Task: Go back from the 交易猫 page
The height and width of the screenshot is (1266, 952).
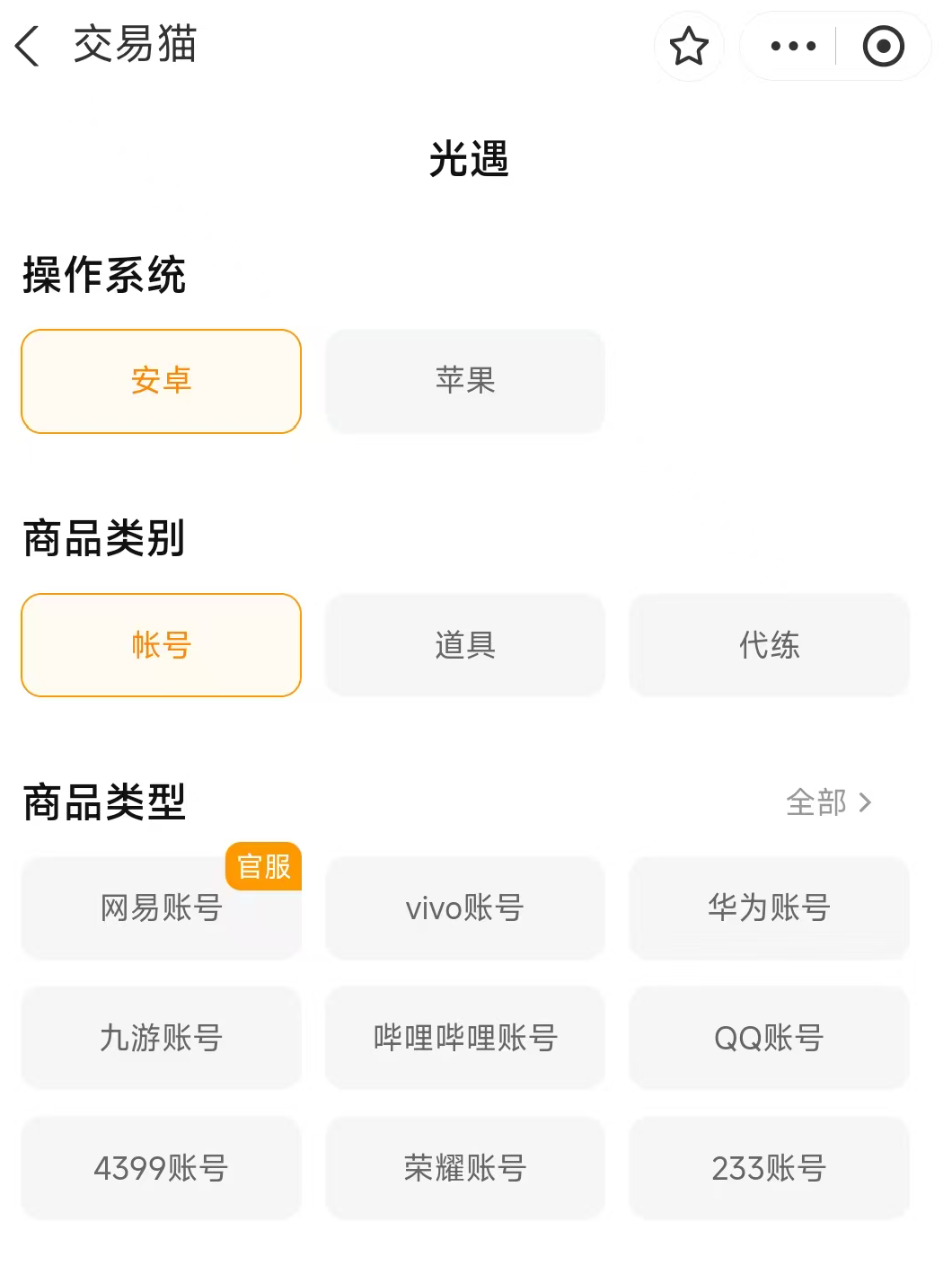Action: click(x=28, y=46)
